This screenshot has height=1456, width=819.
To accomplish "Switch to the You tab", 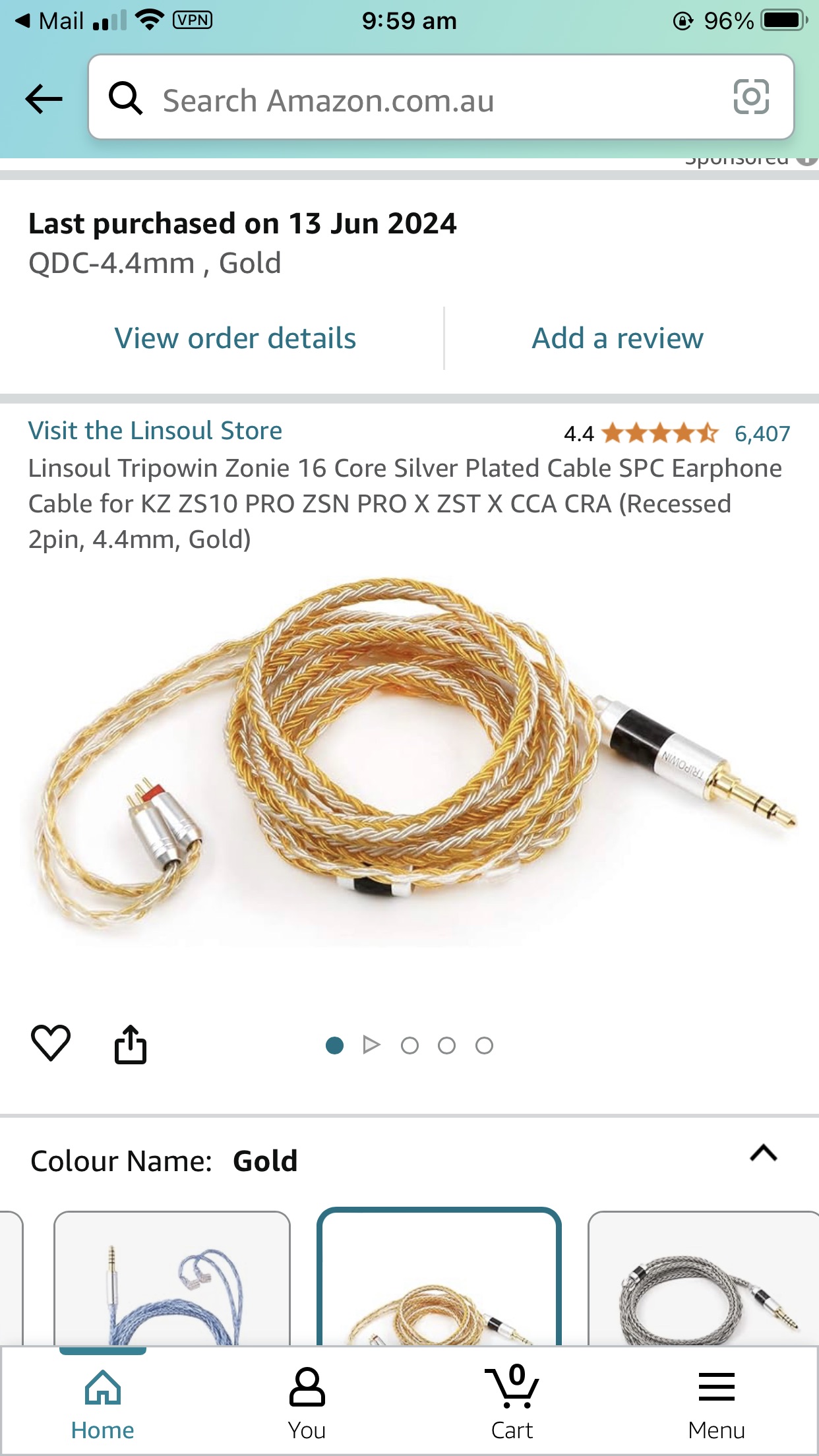I will point(307,1402).
